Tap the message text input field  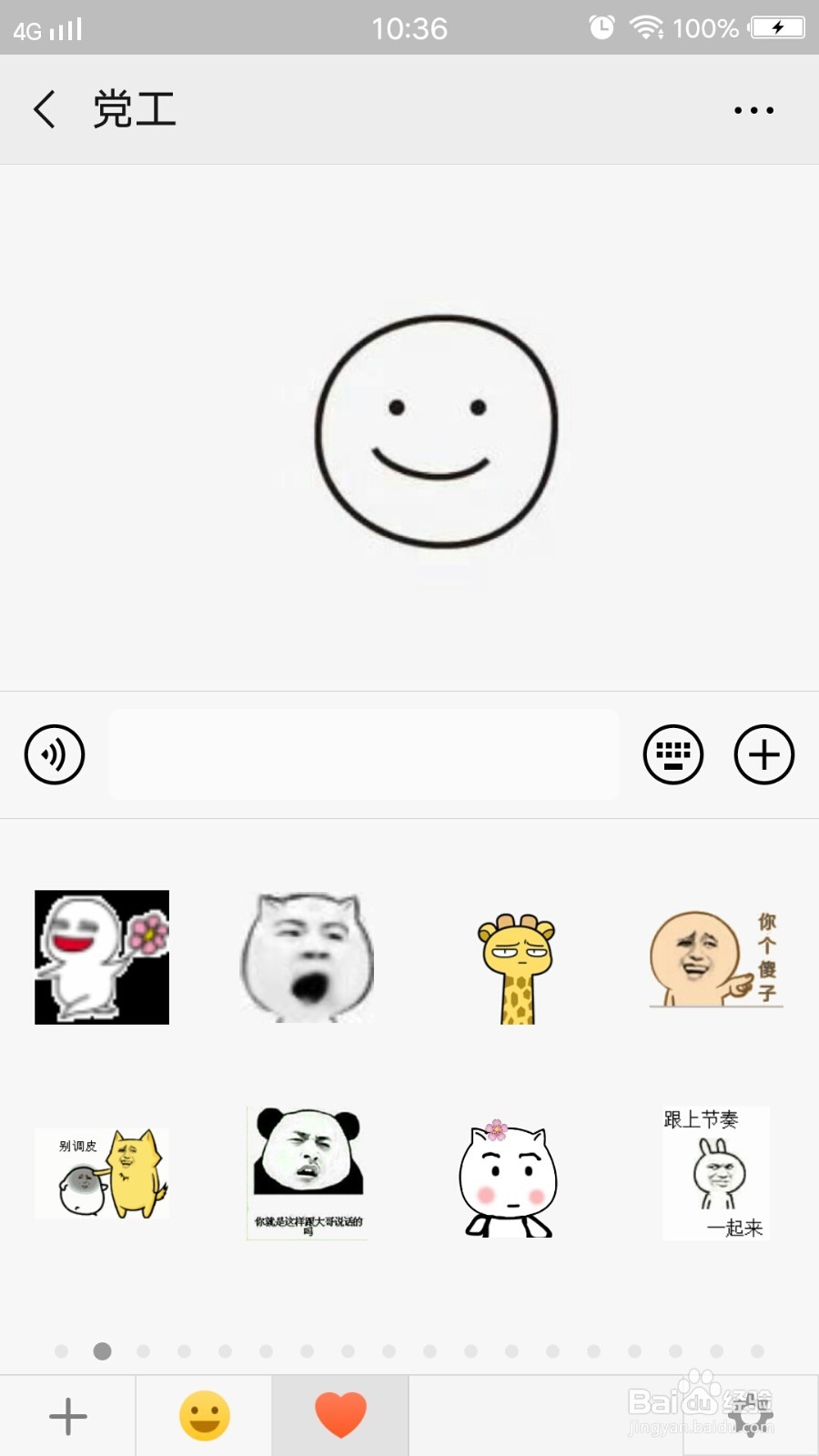(364, 754)
